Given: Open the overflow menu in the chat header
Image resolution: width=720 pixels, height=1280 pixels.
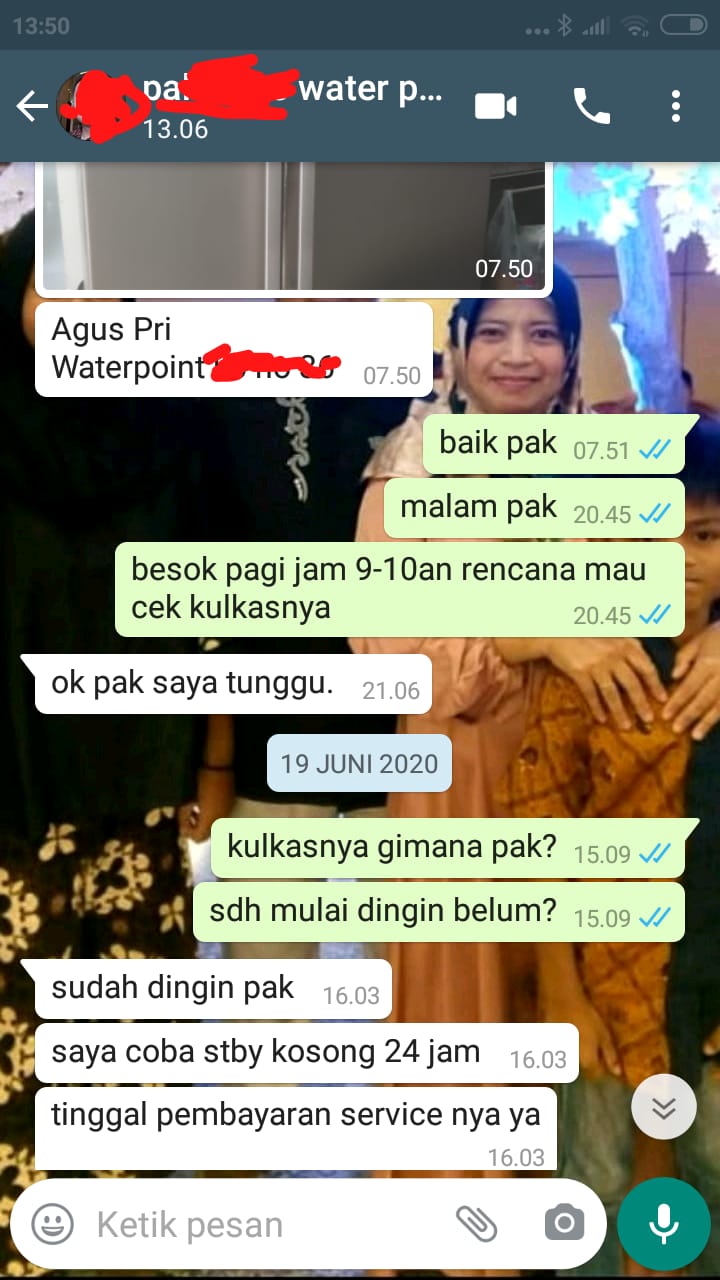Looking at the screenshot, I should 676,106.
